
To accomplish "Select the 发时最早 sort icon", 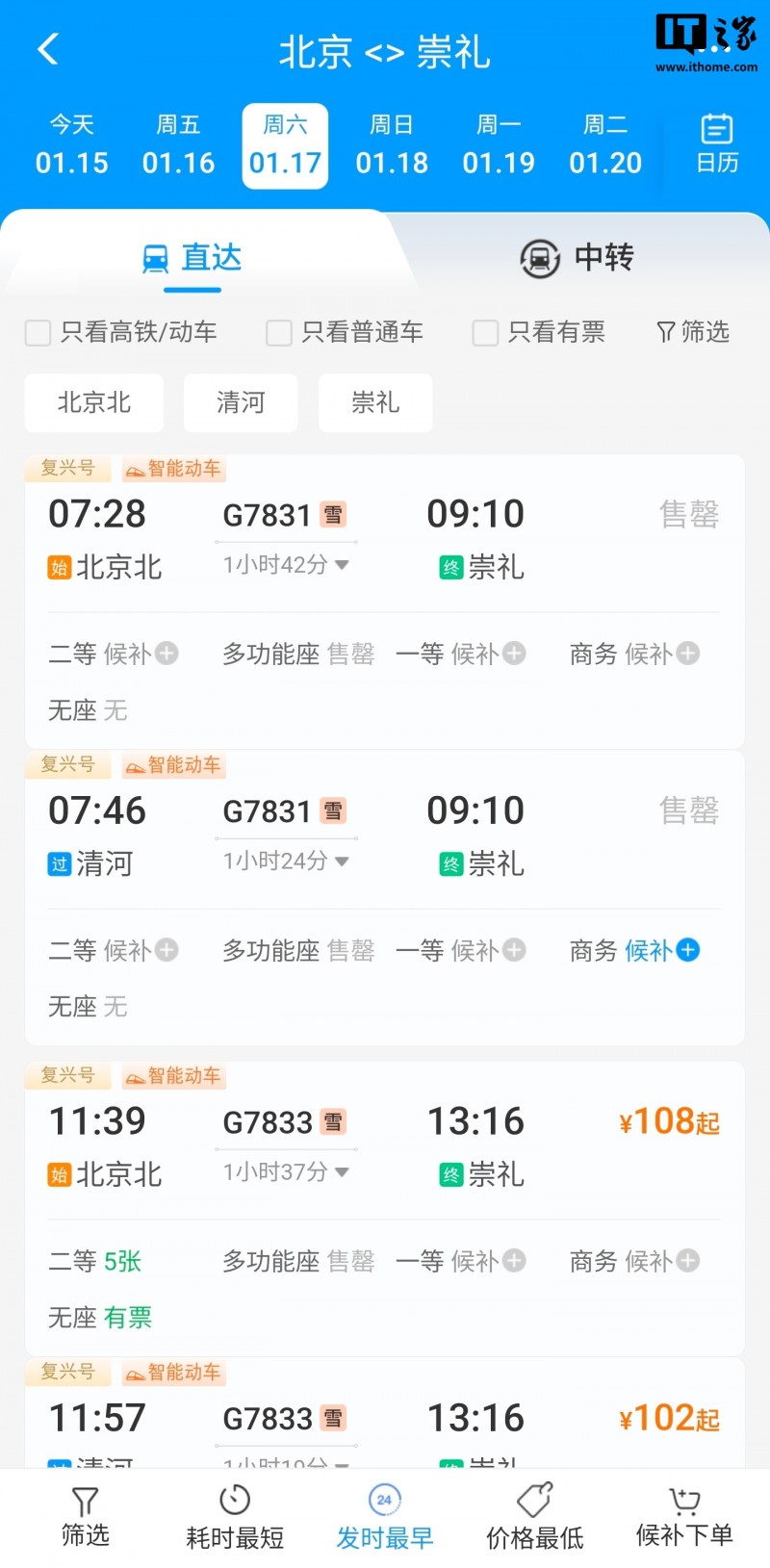I will click(383, 1499).
